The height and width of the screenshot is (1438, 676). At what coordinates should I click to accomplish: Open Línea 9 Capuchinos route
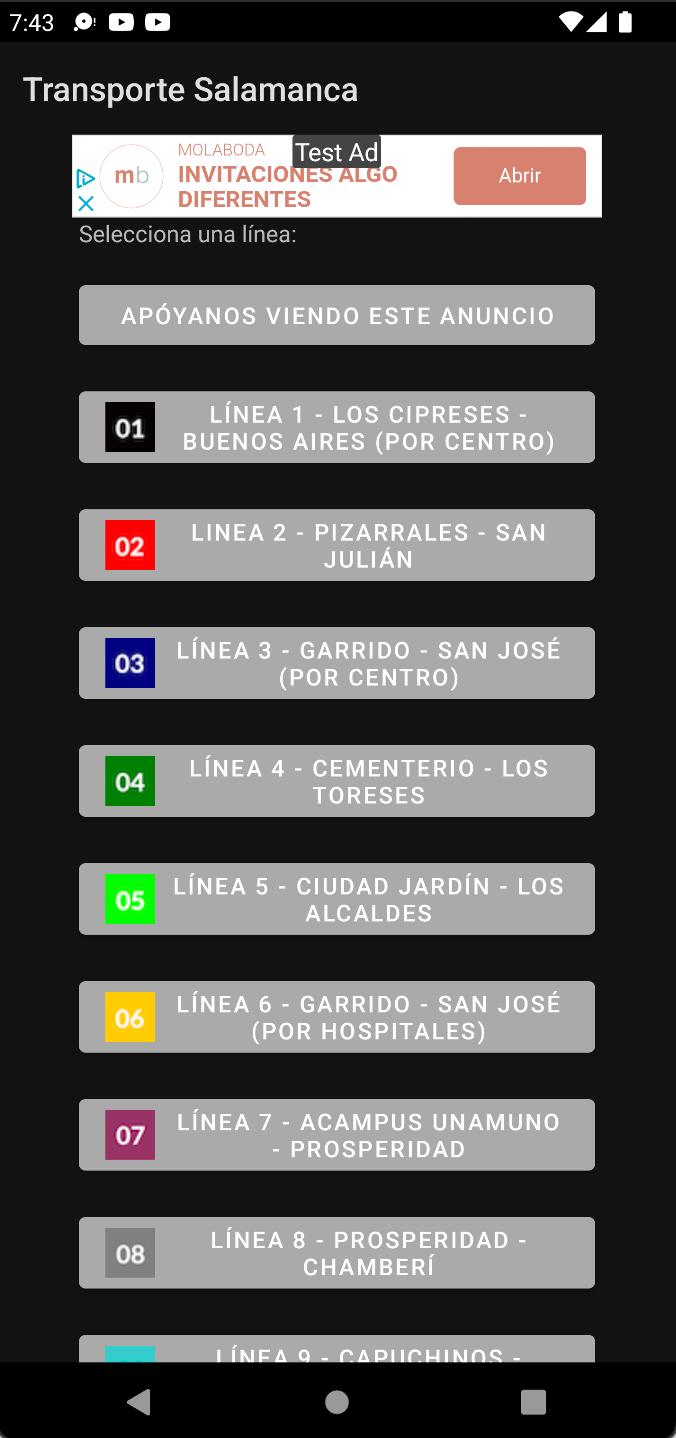(337, 1349)
